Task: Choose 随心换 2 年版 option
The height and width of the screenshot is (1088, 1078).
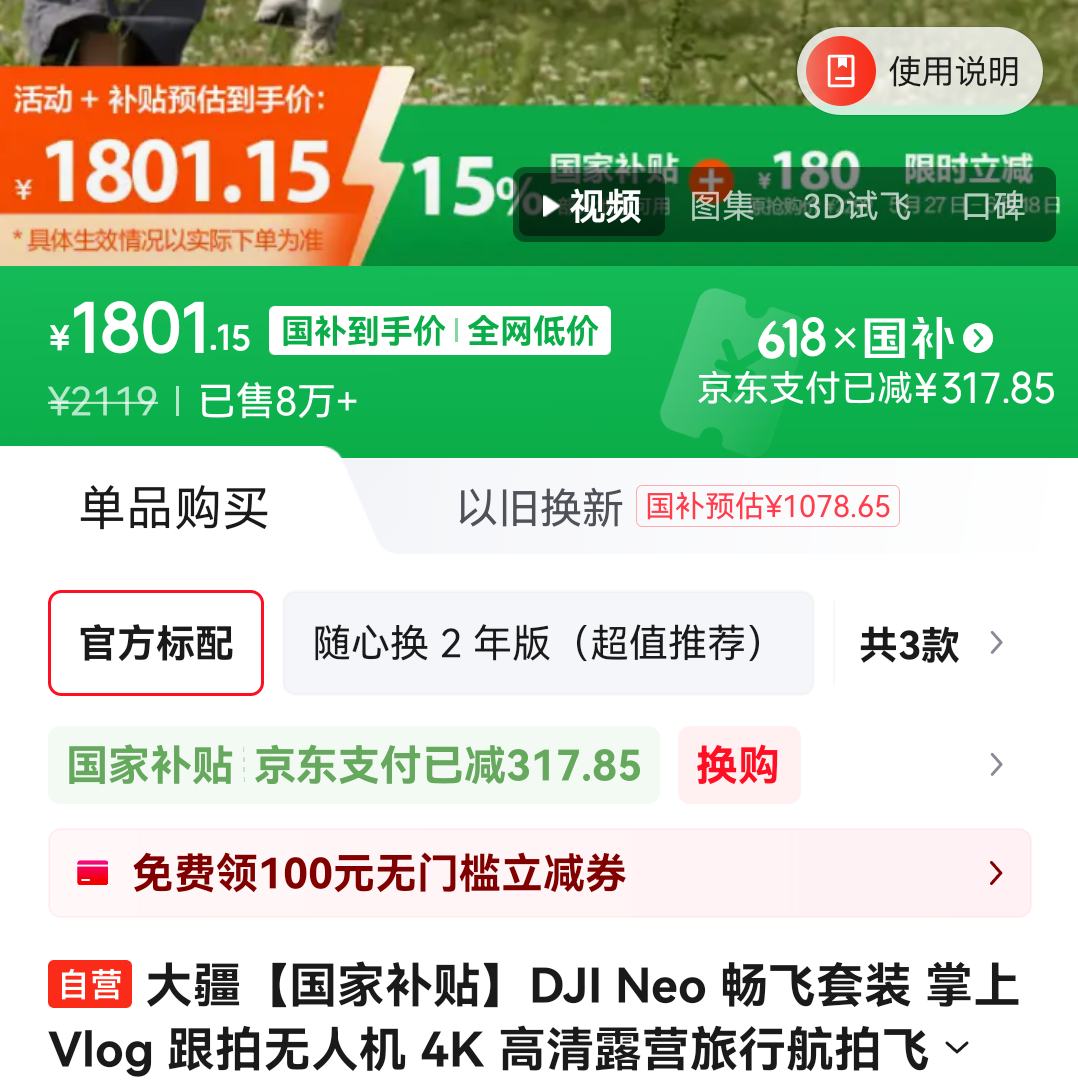Action: 547,643
